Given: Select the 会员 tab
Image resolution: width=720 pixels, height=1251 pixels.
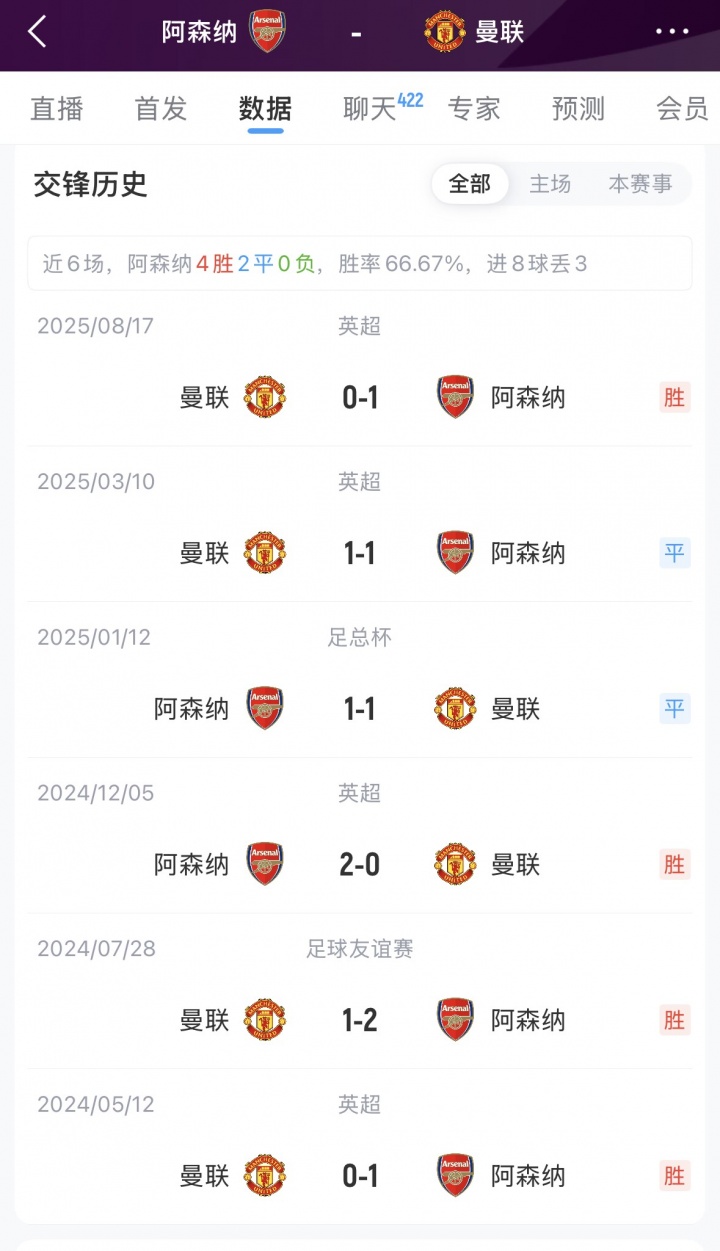Looking at the screenshot, I should coord(682,108).
